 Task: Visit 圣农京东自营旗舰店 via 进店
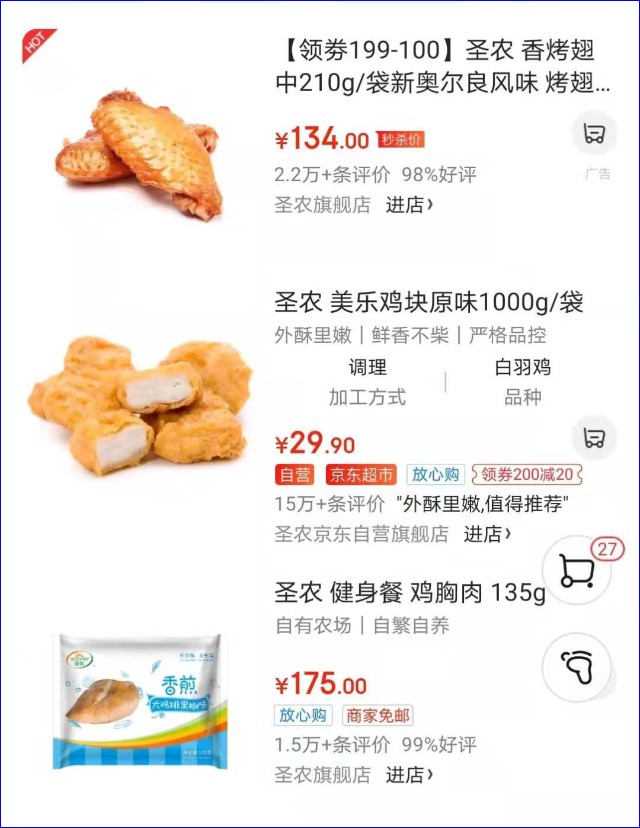pyautogui.click(x=487, y=534)
